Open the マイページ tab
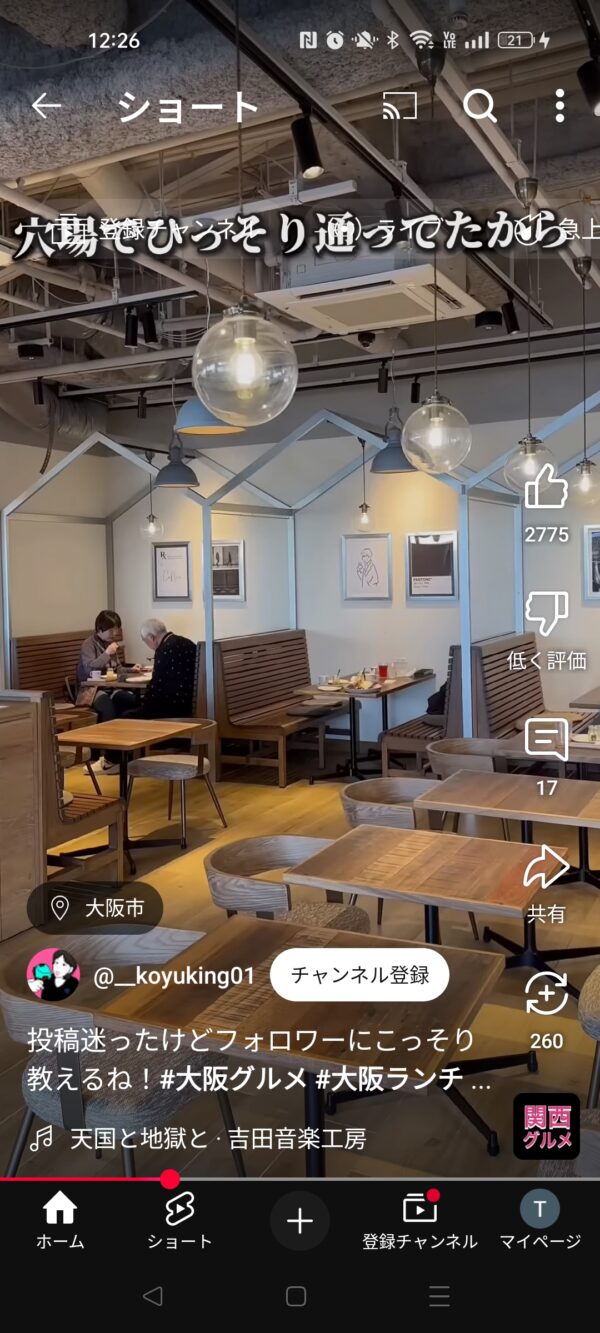The width and height of the screenshot is (600, 1333). point(540,1221)
